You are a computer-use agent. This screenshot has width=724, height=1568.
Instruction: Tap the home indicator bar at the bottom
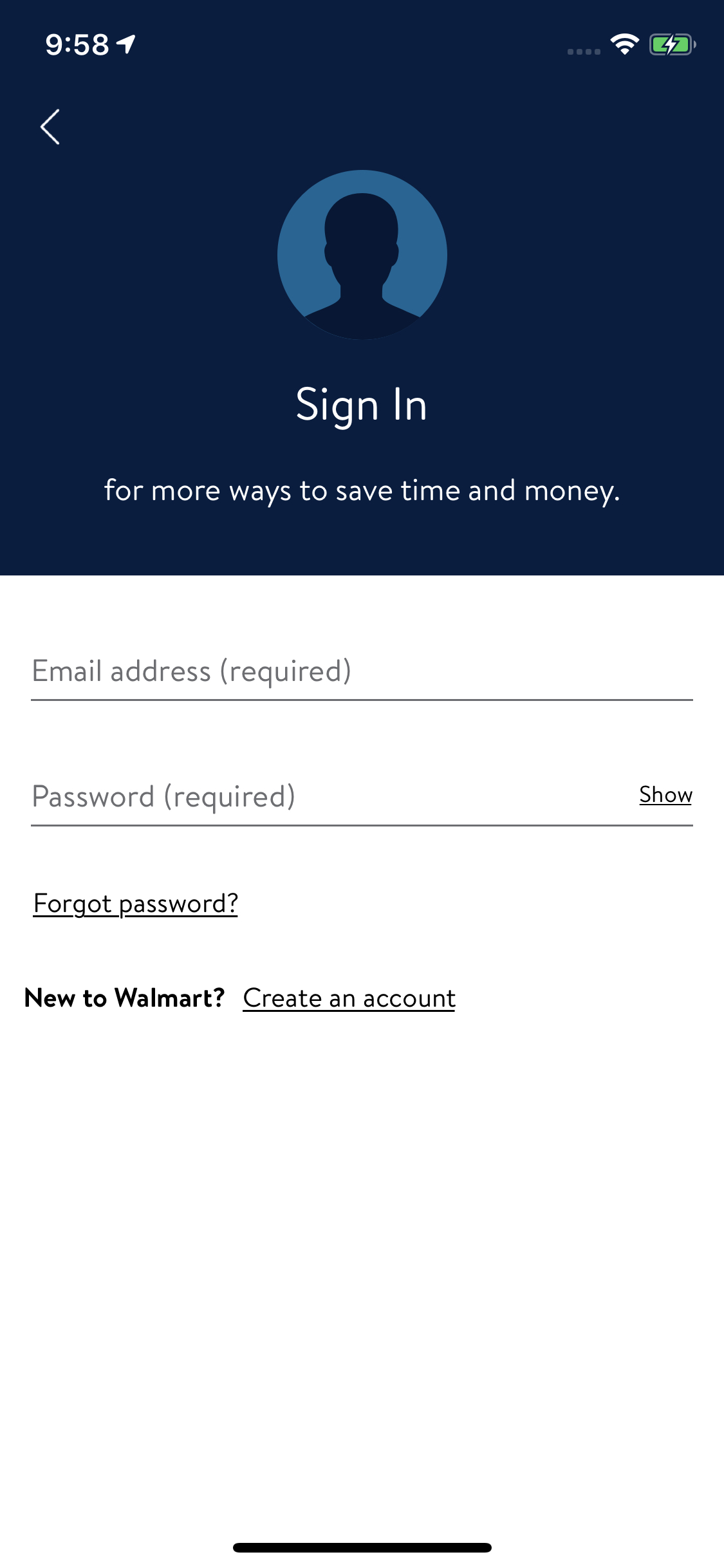coord(362,1547)
